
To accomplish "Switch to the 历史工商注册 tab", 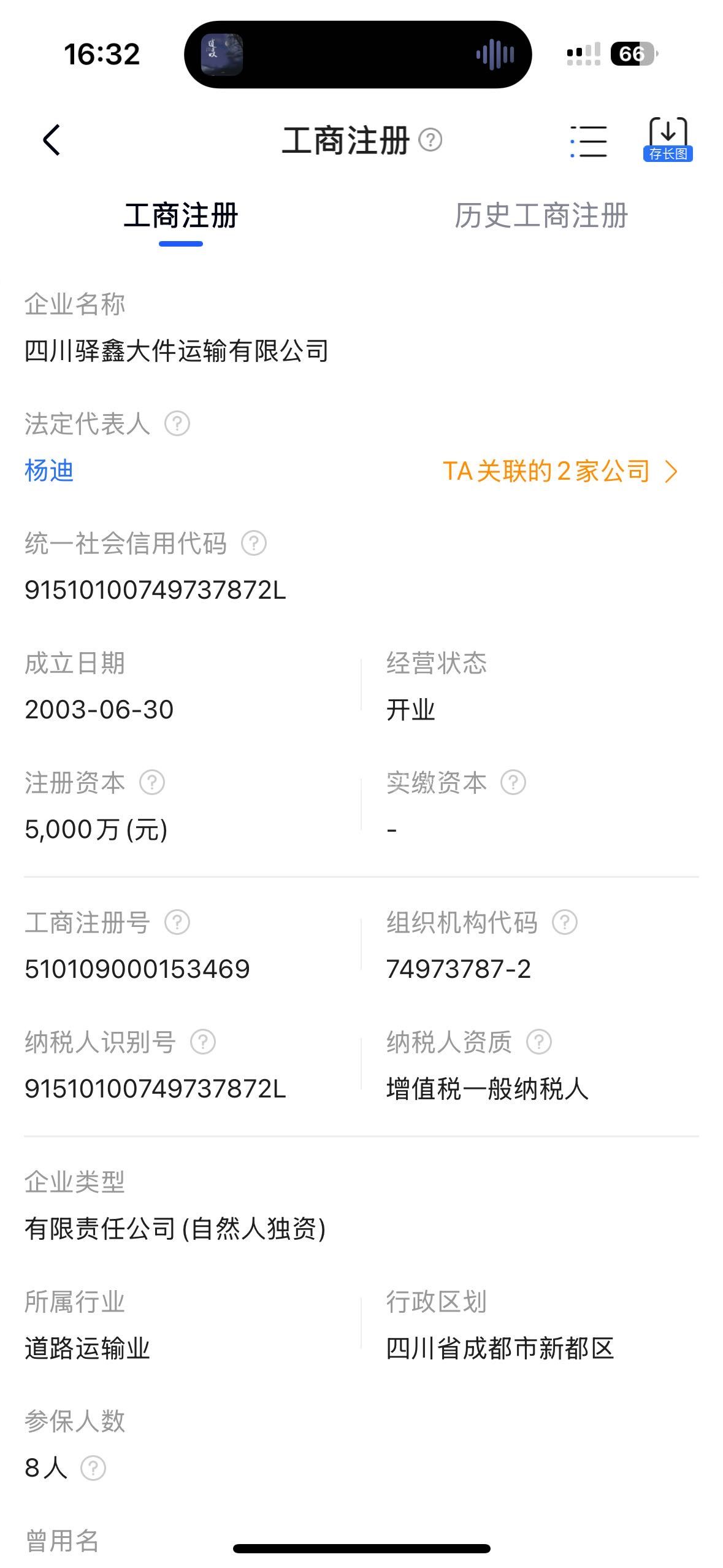I will [541, 216].
